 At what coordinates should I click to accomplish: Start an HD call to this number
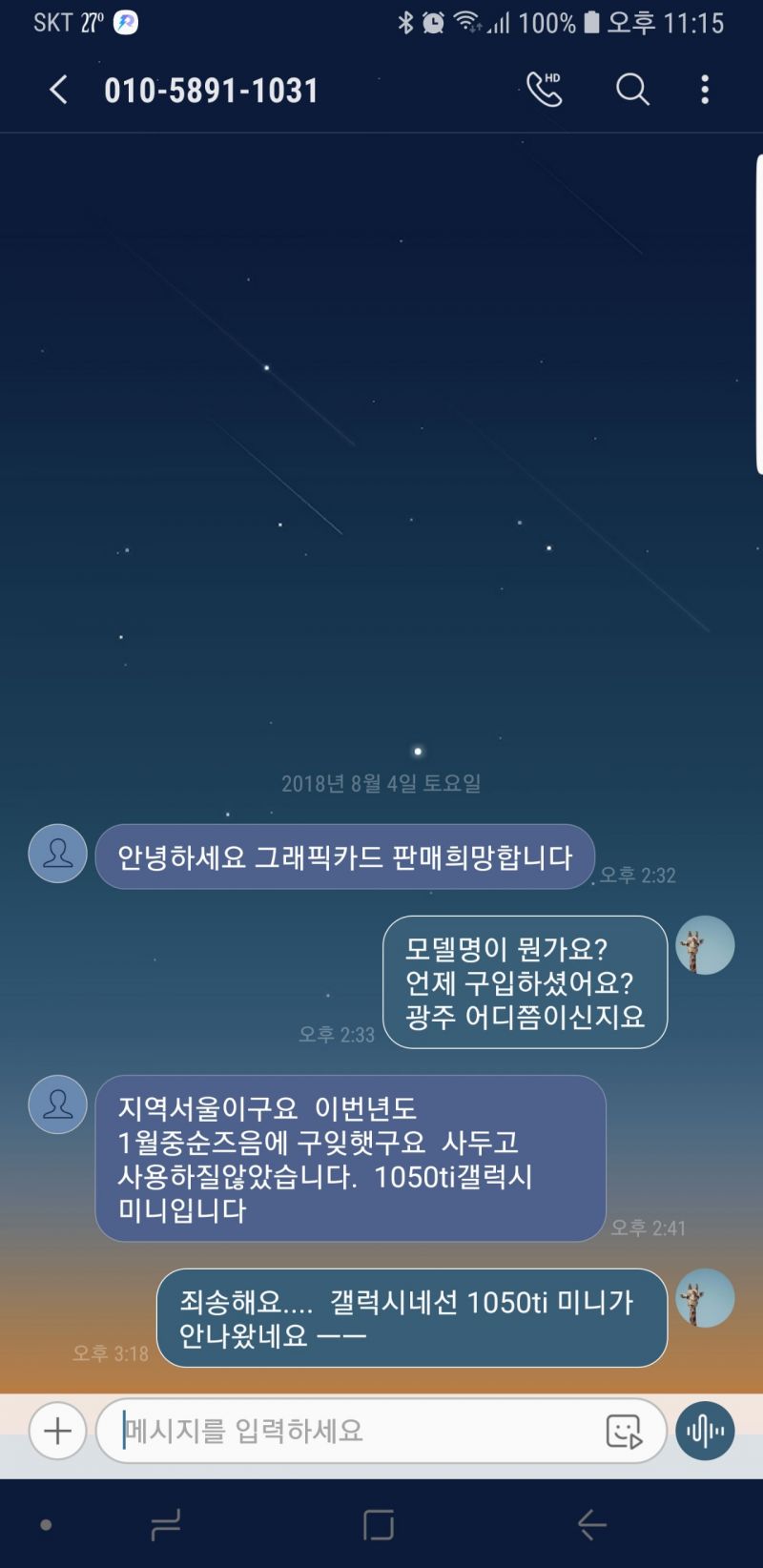click(x=545, y=90)
